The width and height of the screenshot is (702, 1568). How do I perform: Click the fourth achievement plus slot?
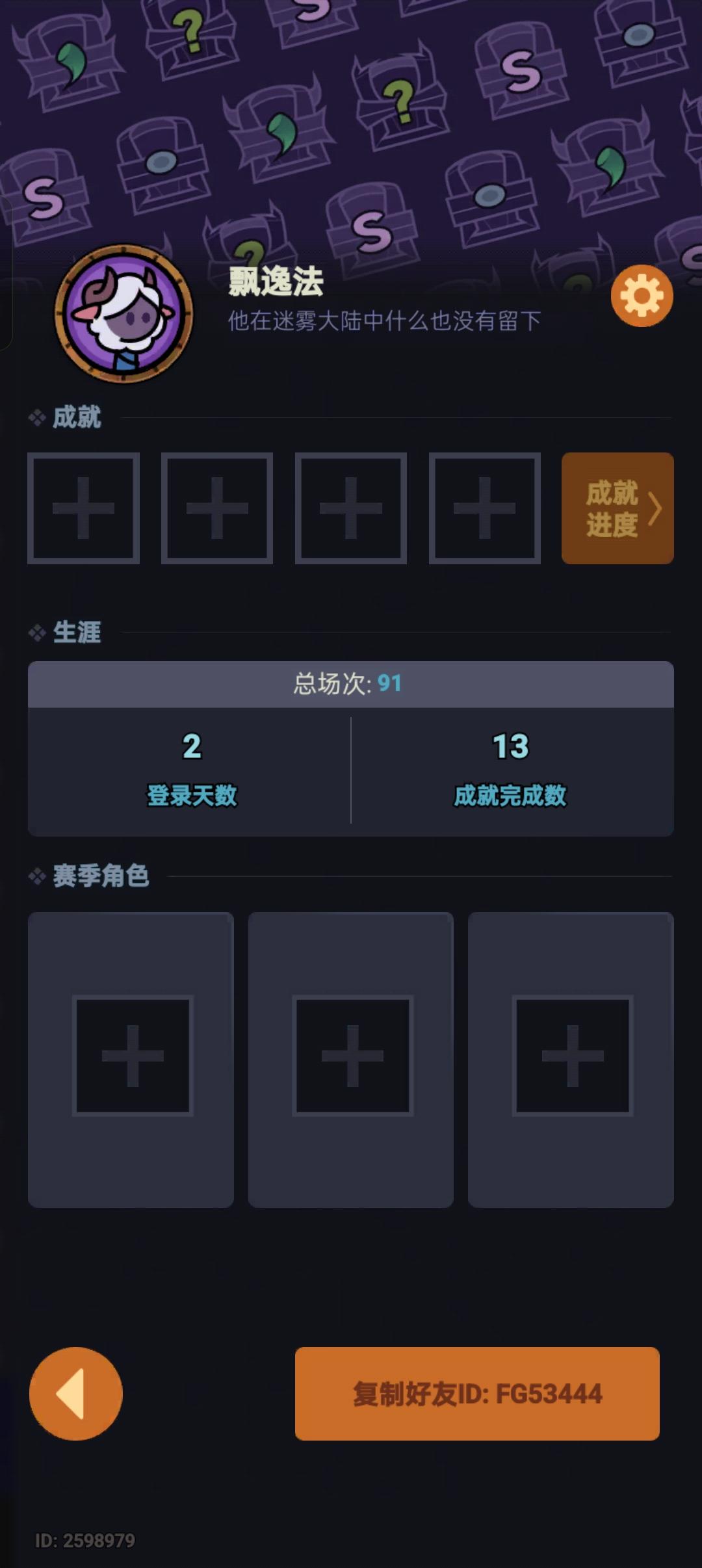click(x=485, y=508)
